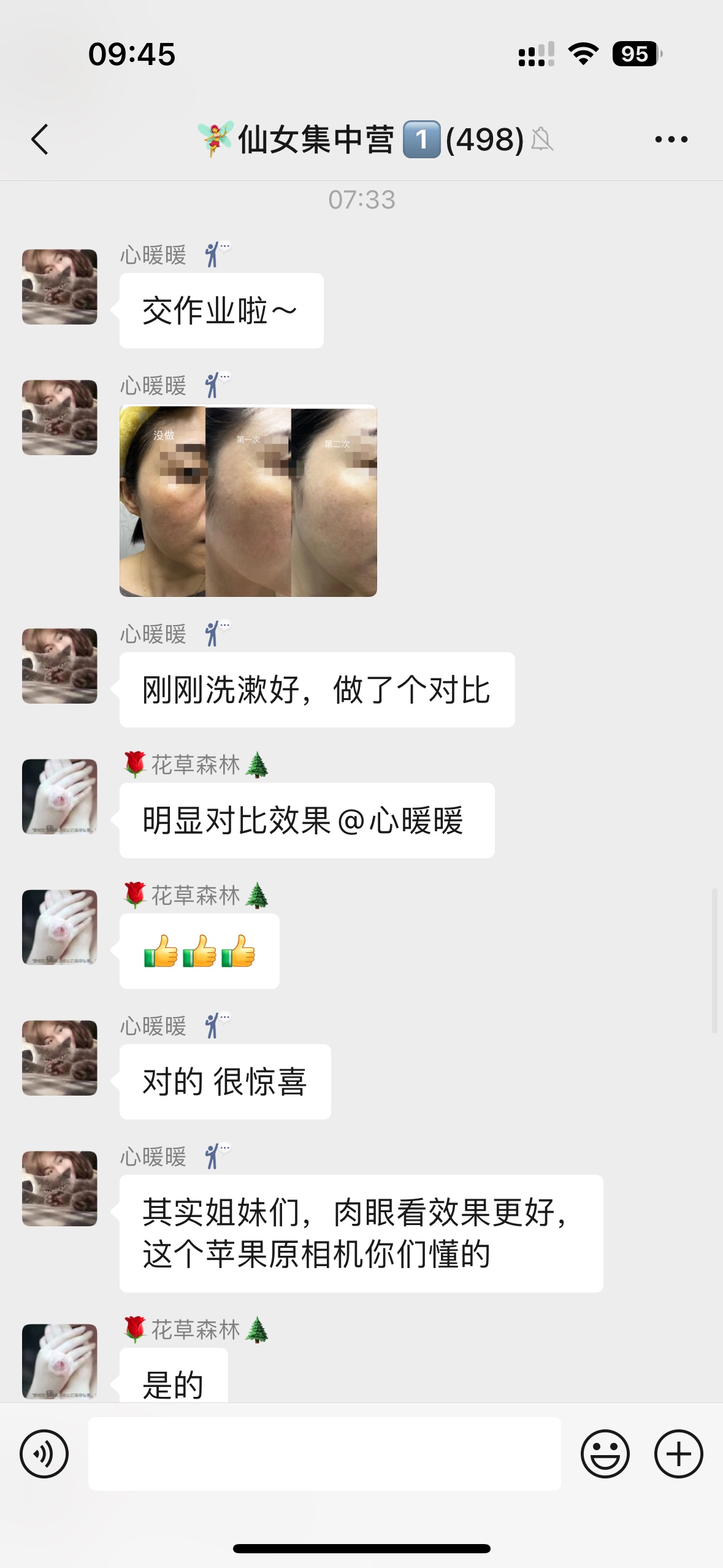Open the chat info three-dot menu
This screenshot has height=1568, width=723.
pyautogui.click(x=671, y=139)
